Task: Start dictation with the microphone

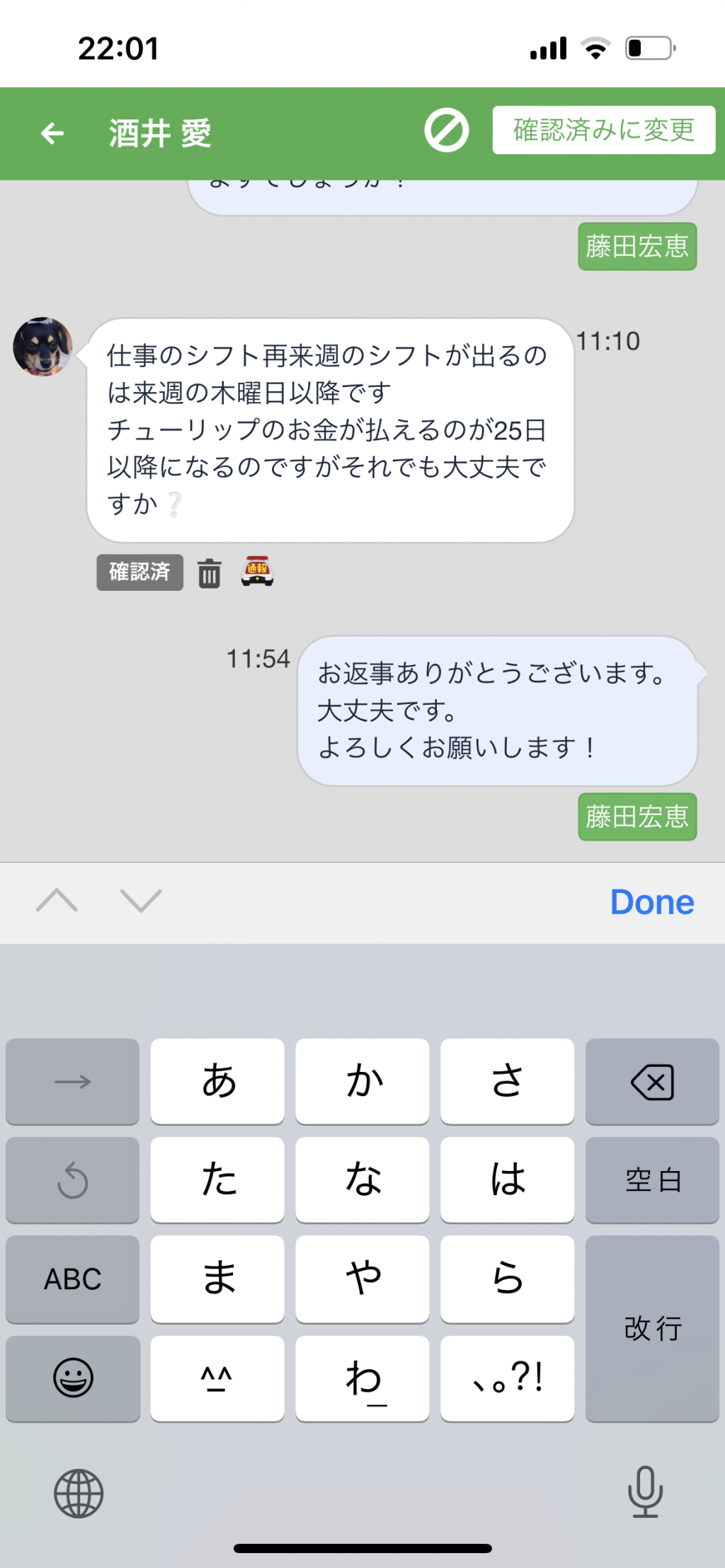Action: point(645,1492)
